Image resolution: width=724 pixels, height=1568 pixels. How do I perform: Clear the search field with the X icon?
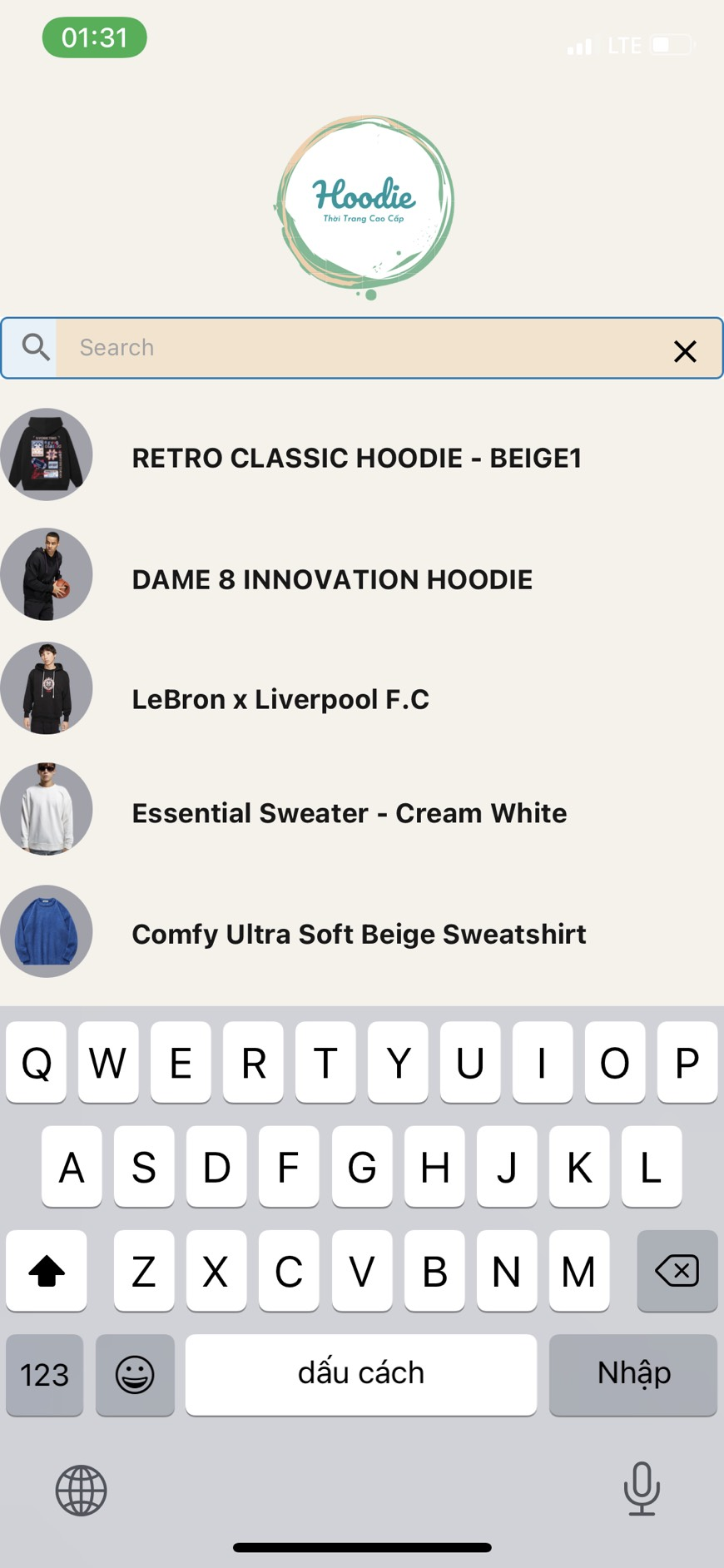685,351
